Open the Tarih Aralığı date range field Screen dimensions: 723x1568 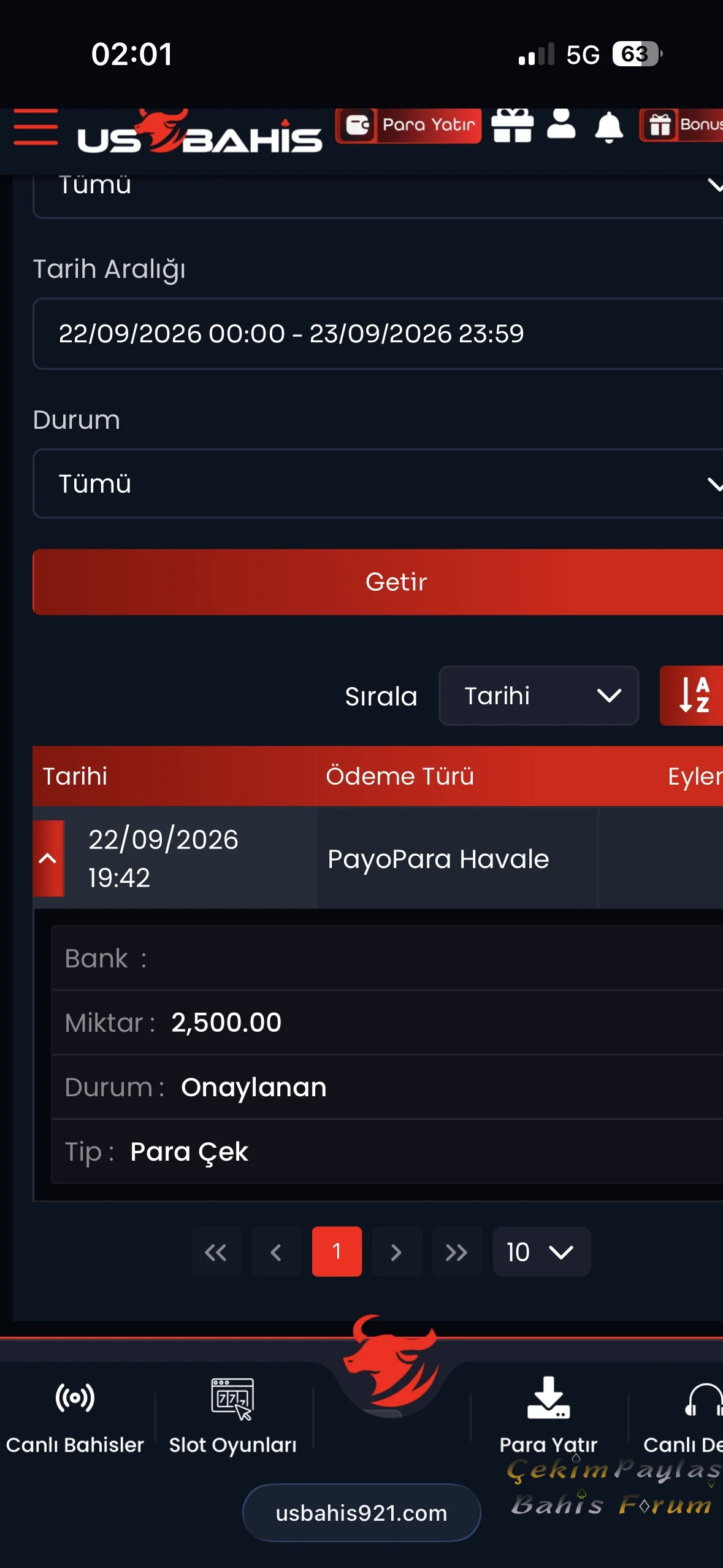tap(378, 334)
